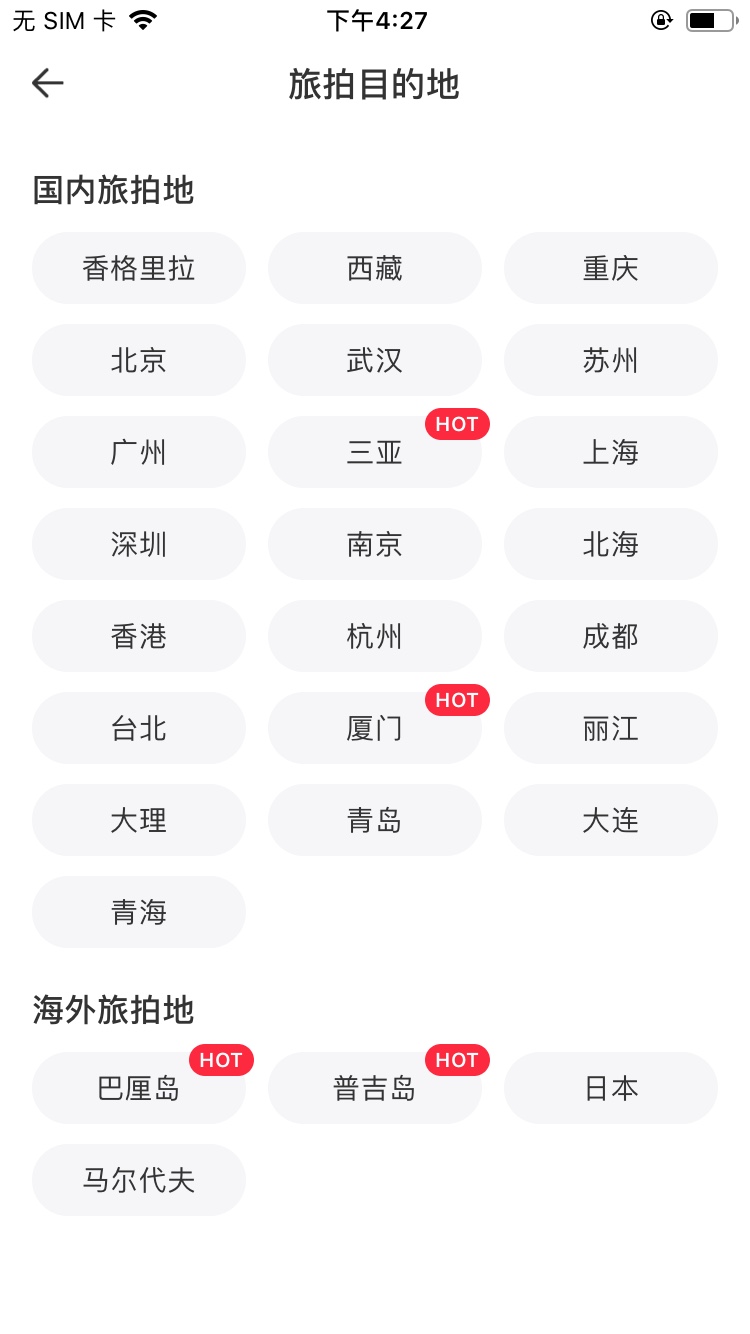
Task: Choose 上海 as travel photo location
Action: point(611,452)
